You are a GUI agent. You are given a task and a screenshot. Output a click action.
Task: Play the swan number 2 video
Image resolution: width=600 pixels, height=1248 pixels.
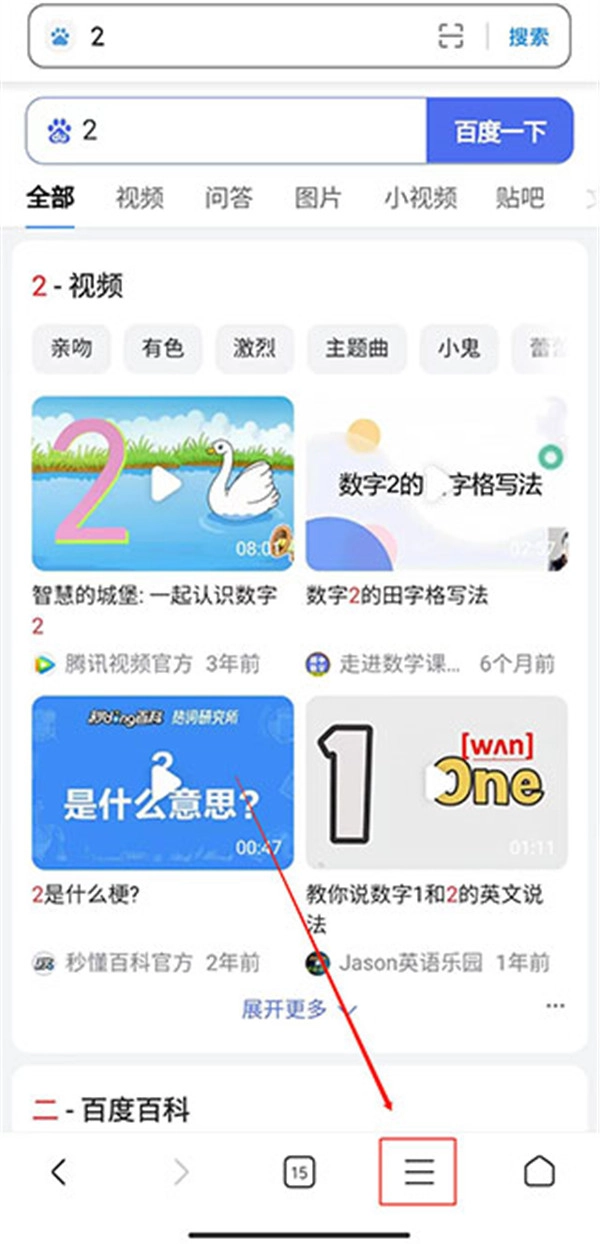(x=163, y=483)
